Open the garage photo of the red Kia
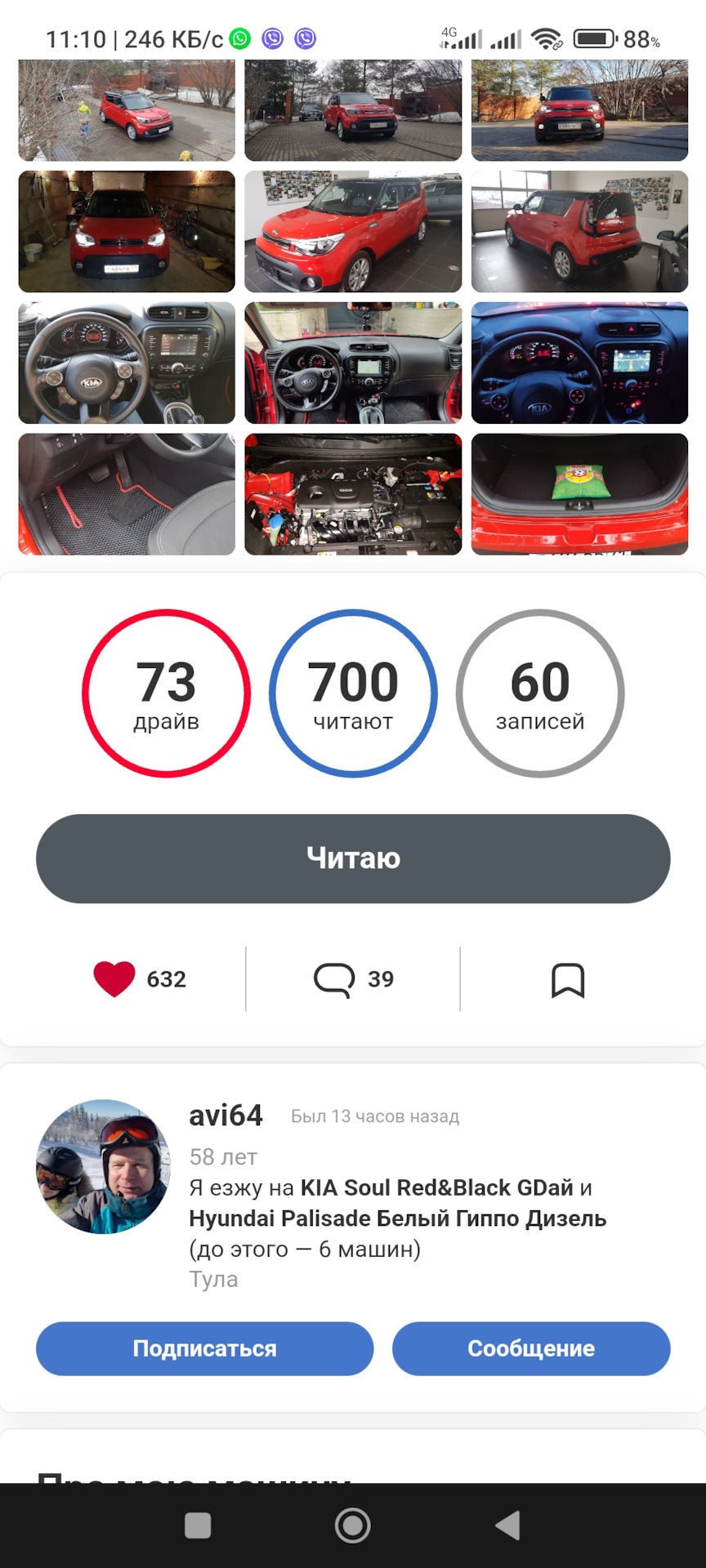 pyautogui.click(x=127, y=231)
